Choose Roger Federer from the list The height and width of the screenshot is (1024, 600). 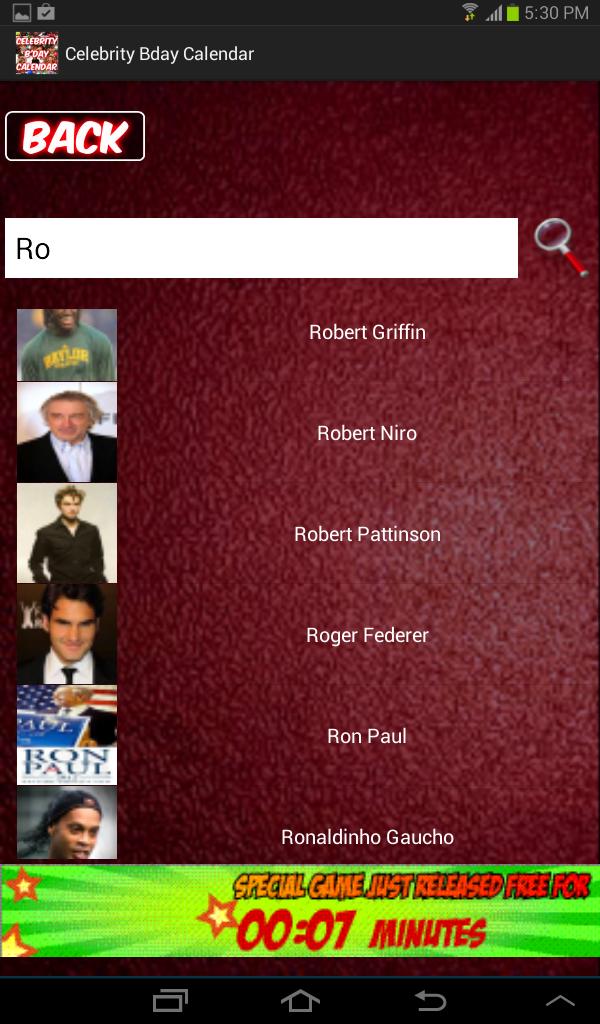click(367, 635)
